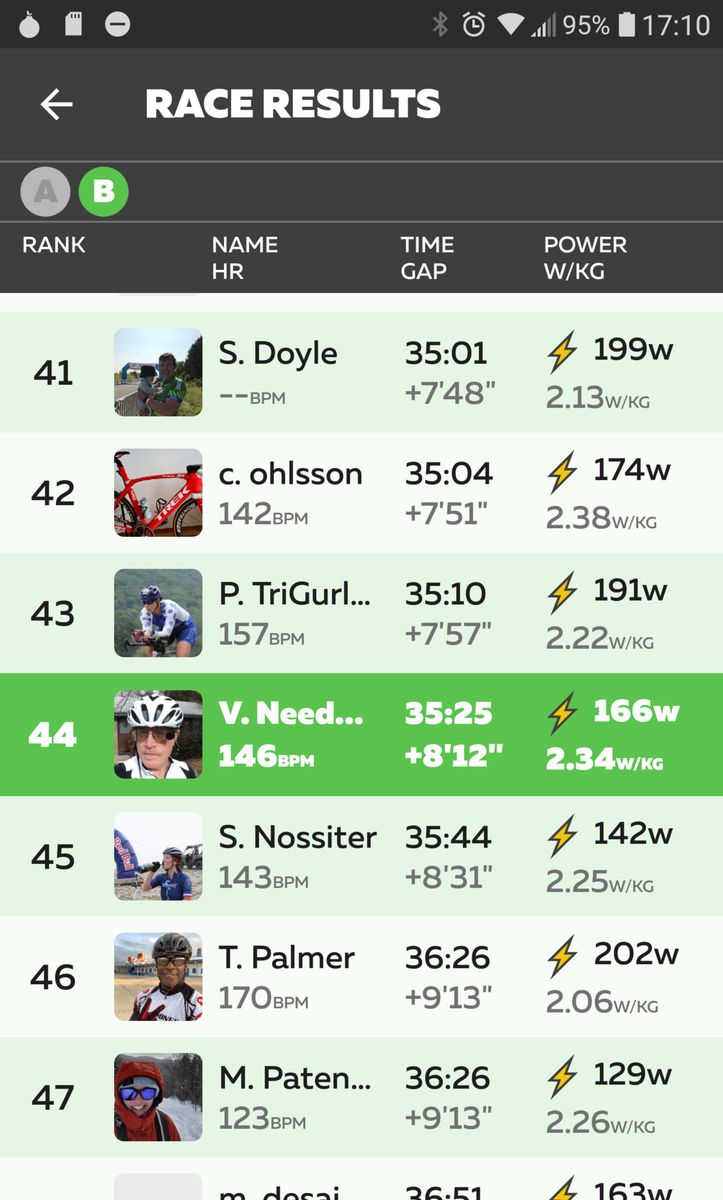Screen dimensions: 723x1200
Task: Open S. Doyle's result row
Action: tap(361, 372)
